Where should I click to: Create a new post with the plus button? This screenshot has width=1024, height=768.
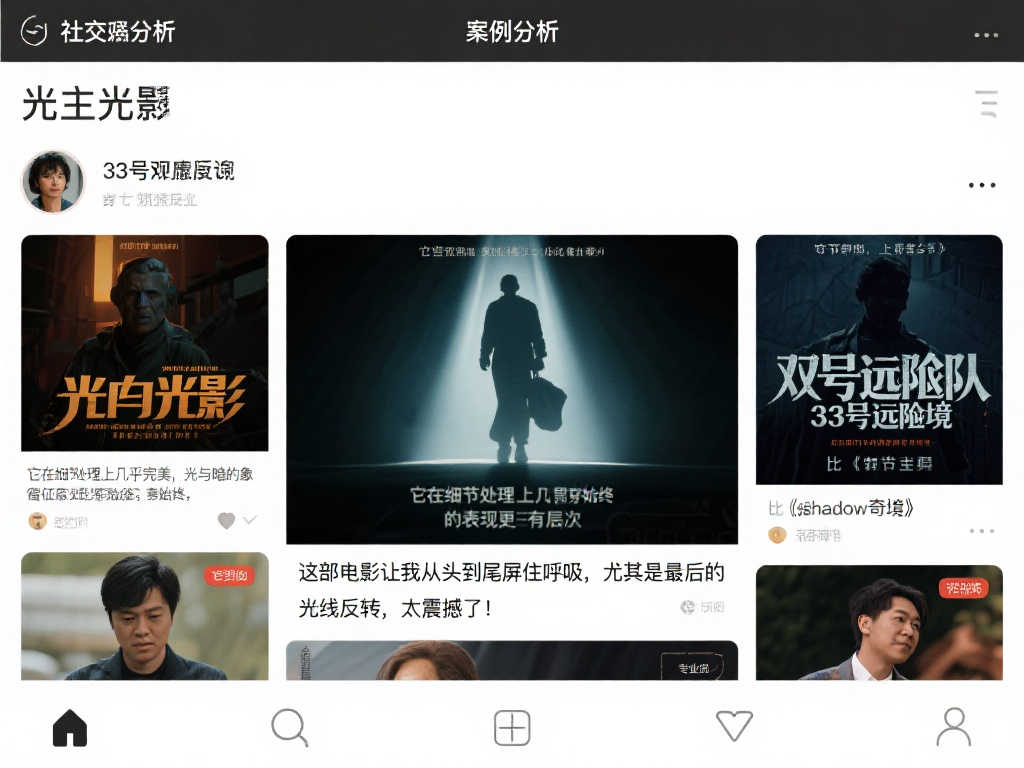512,728
